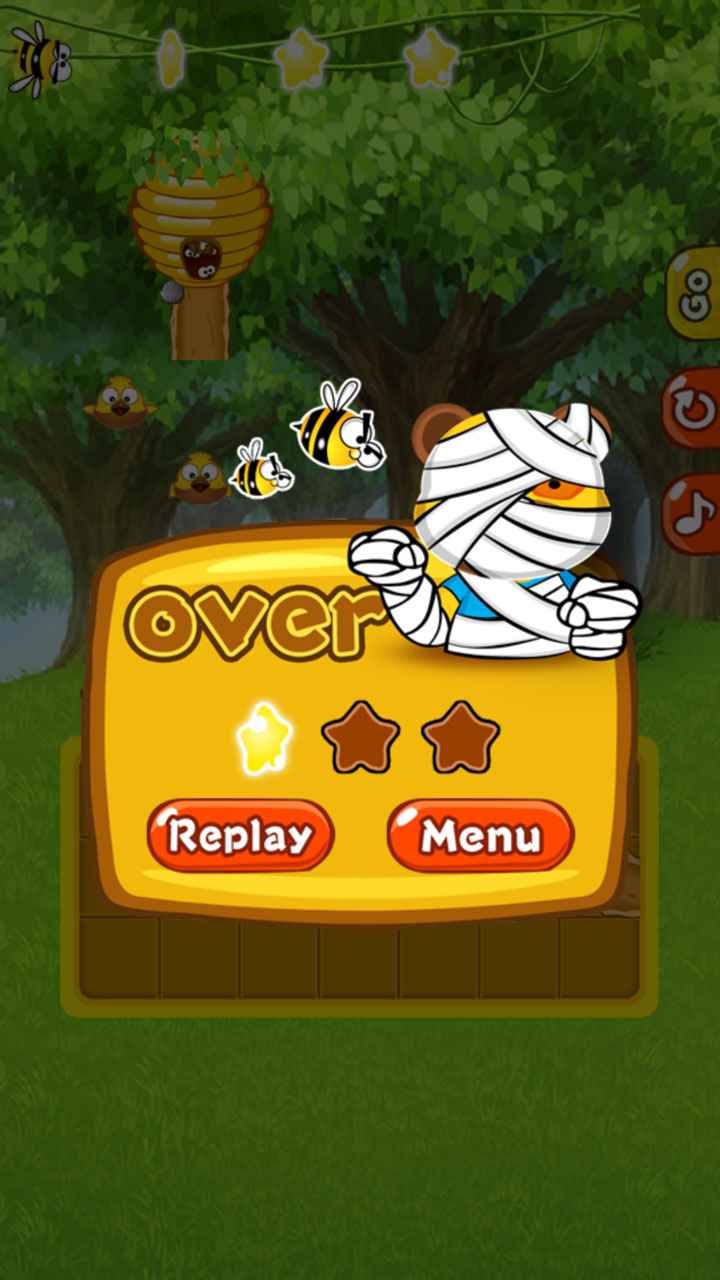720x1280 pixels.
Task: Tap the yellow Go button
Action: [695, 293]
